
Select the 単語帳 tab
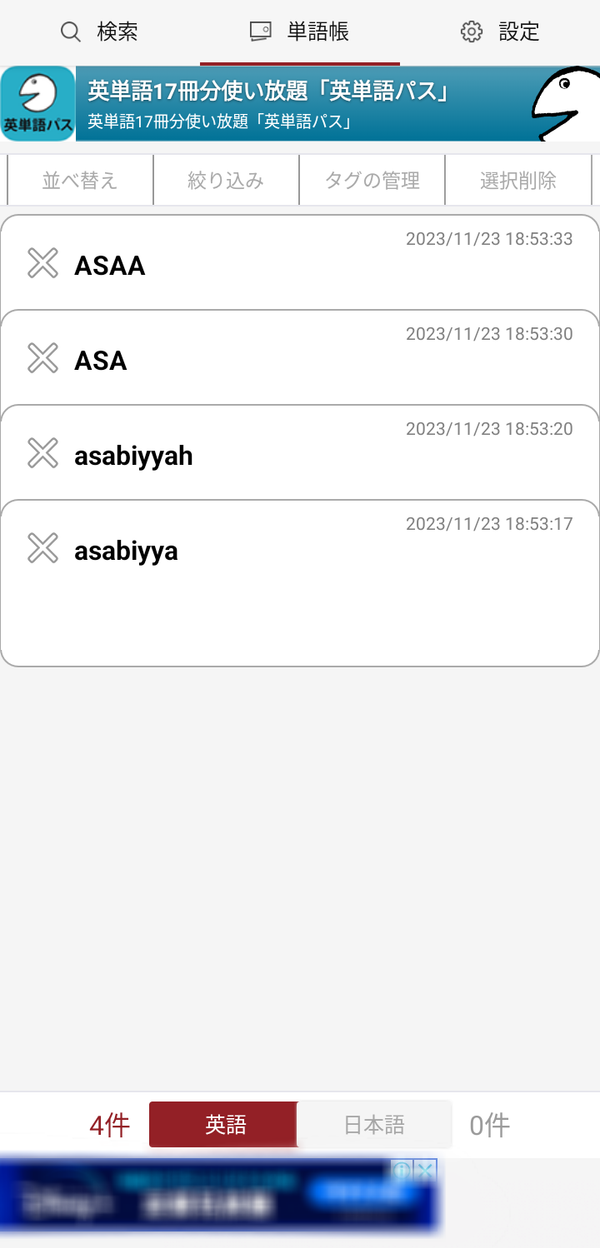click(300, 31)
